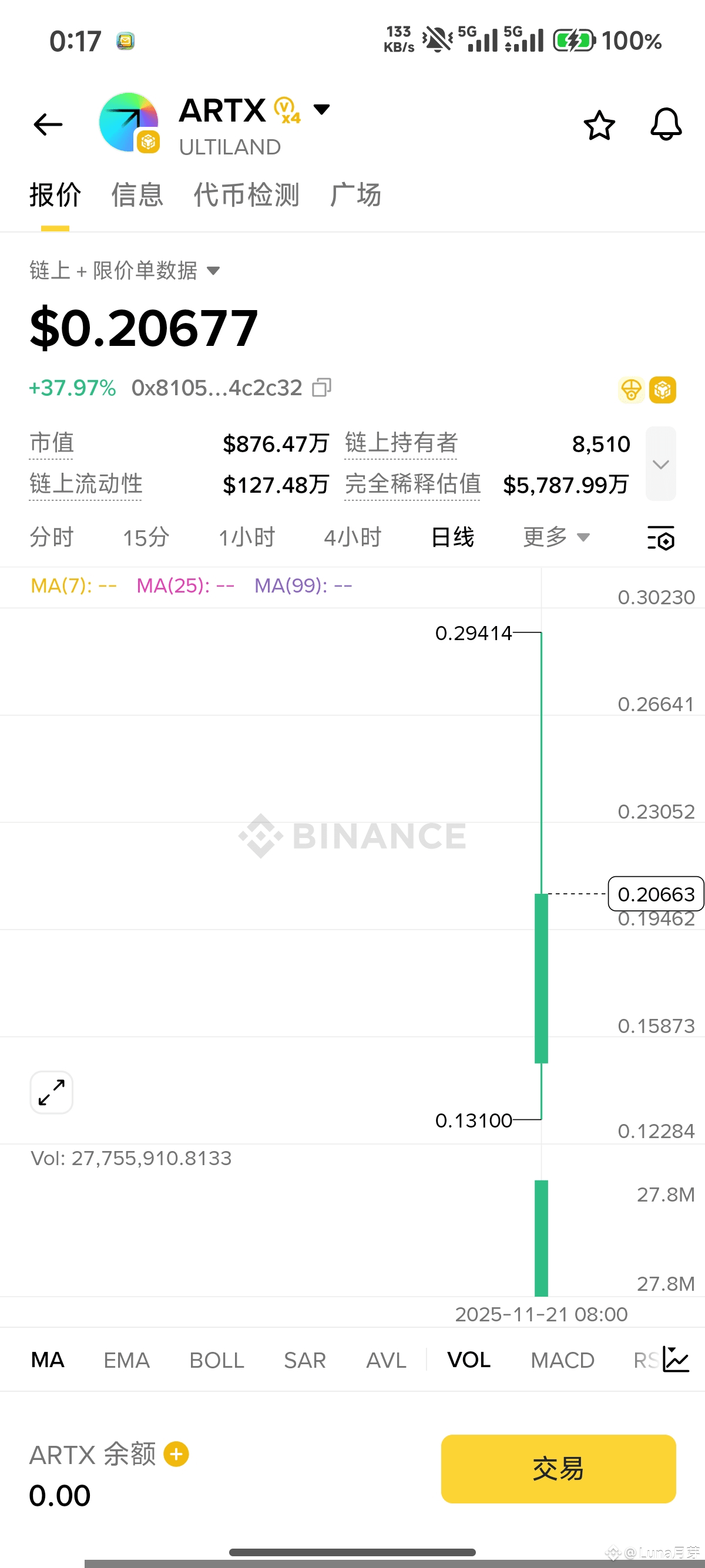This screenshot has height=1568, width=705.
Task: Open the ARTX token switcher dropdown
Action: (321, 110)
